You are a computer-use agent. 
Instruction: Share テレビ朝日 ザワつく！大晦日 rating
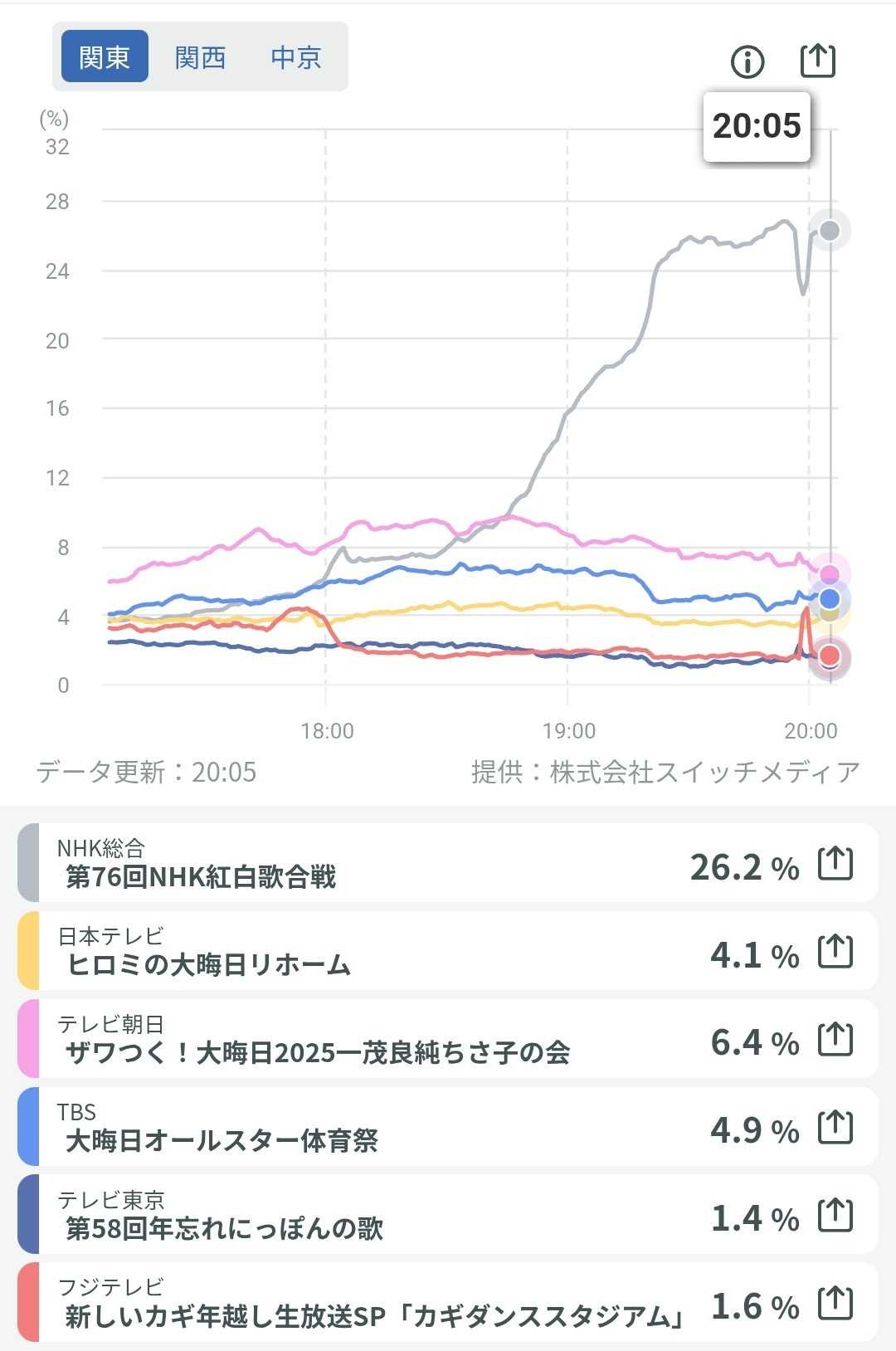[835, 1039]
